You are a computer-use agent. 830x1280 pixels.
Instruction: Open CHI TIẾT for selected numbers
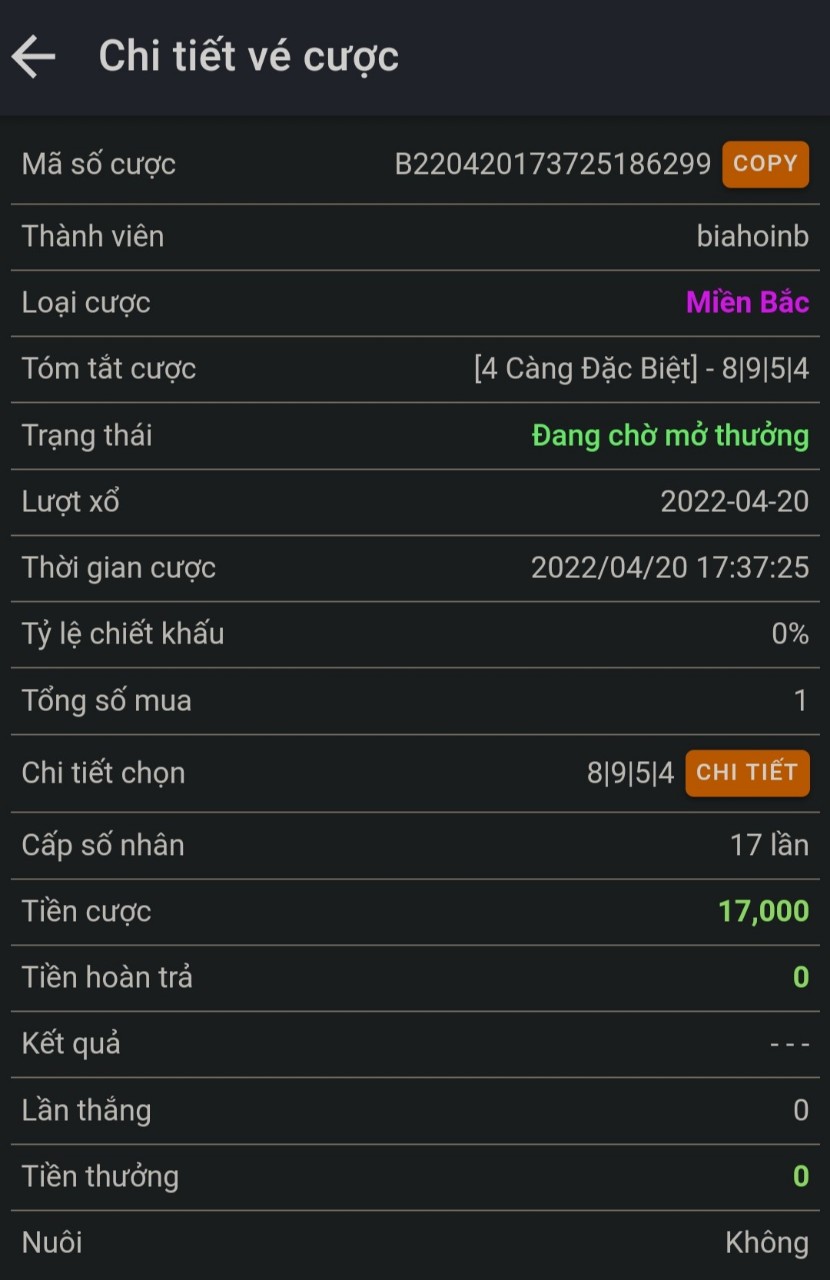(747, 773)
